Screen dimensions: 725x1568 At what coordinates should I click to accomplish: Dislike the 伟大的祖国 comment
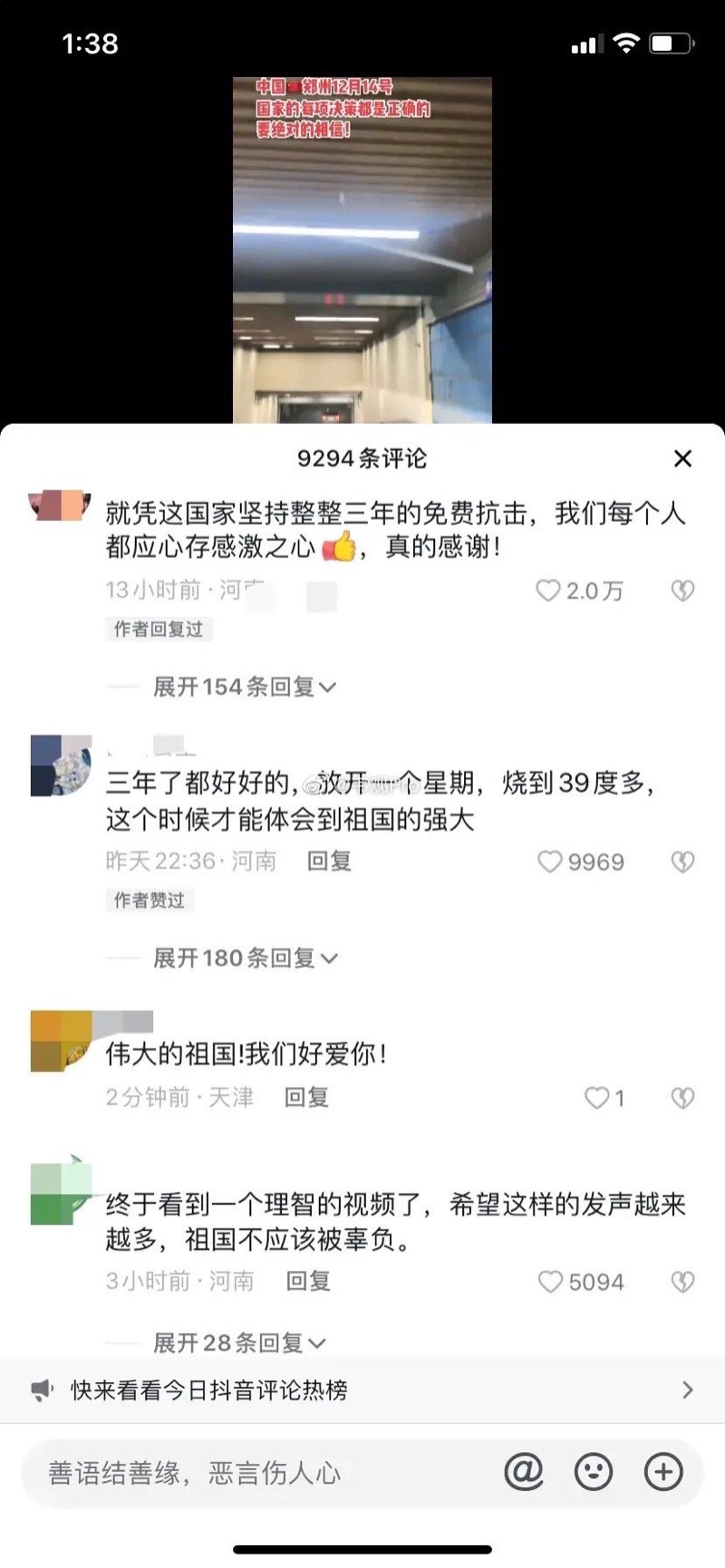pyautogui.click(x=682, y=1098)
